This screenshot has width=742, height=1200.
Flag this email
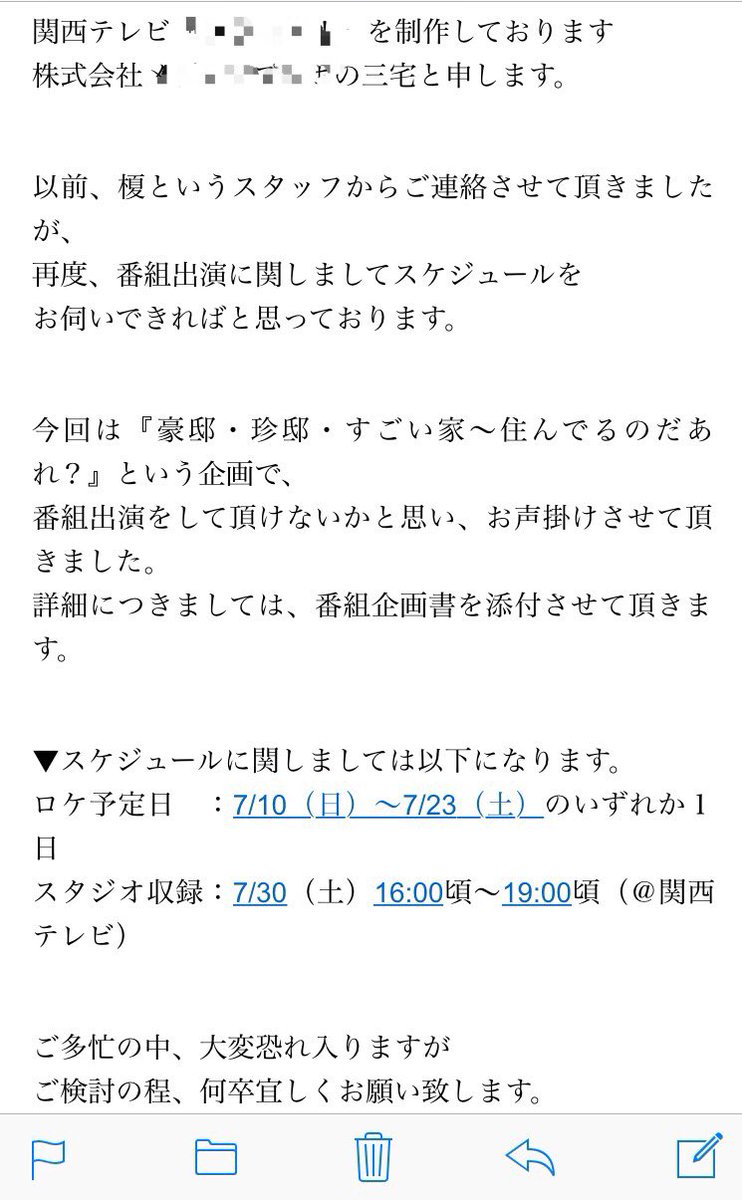pyautogui.click(x=46, y=1159)
